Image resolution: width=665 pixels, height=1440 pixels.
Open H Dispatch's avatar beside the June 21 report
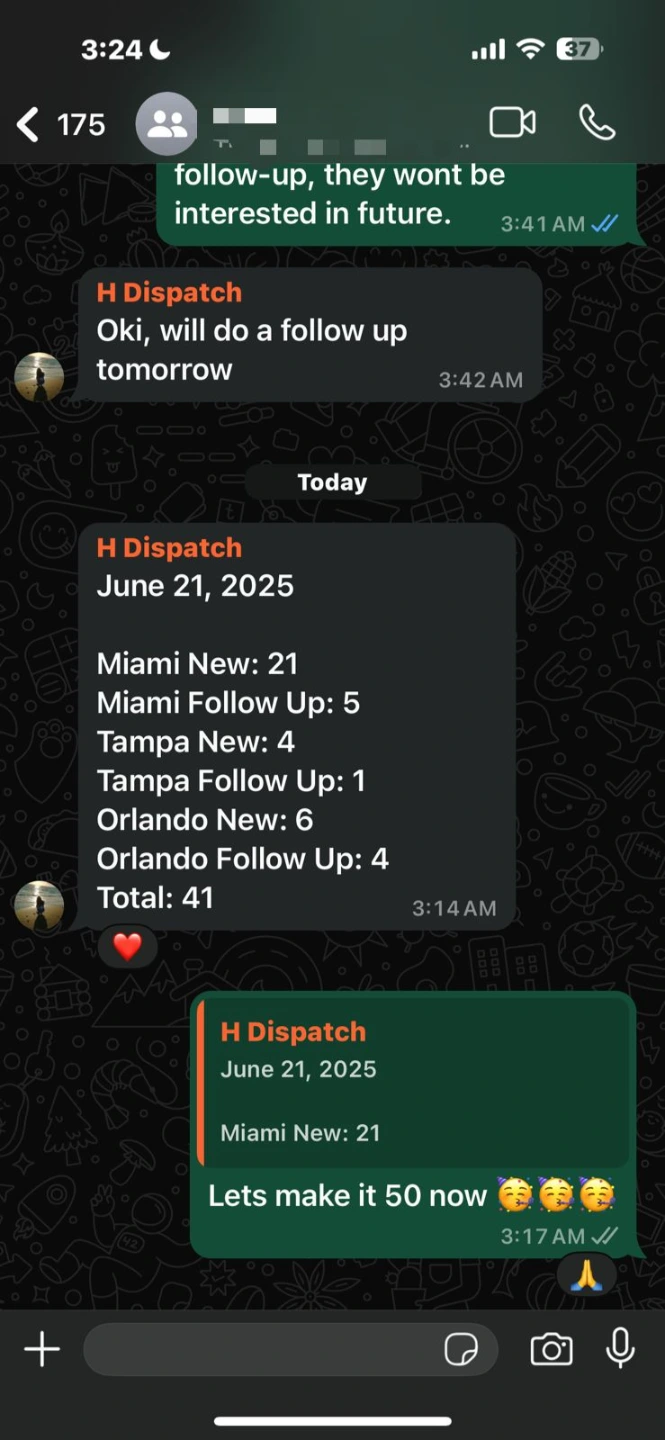(x=39, y=906)
